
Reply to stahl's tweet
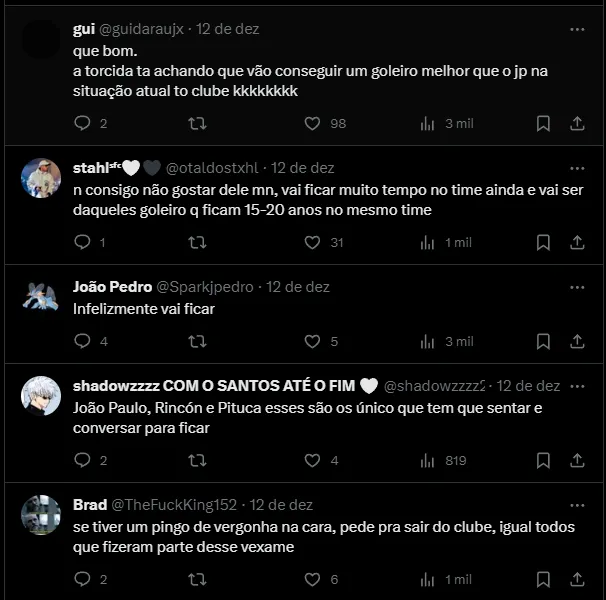coord(83,242)
